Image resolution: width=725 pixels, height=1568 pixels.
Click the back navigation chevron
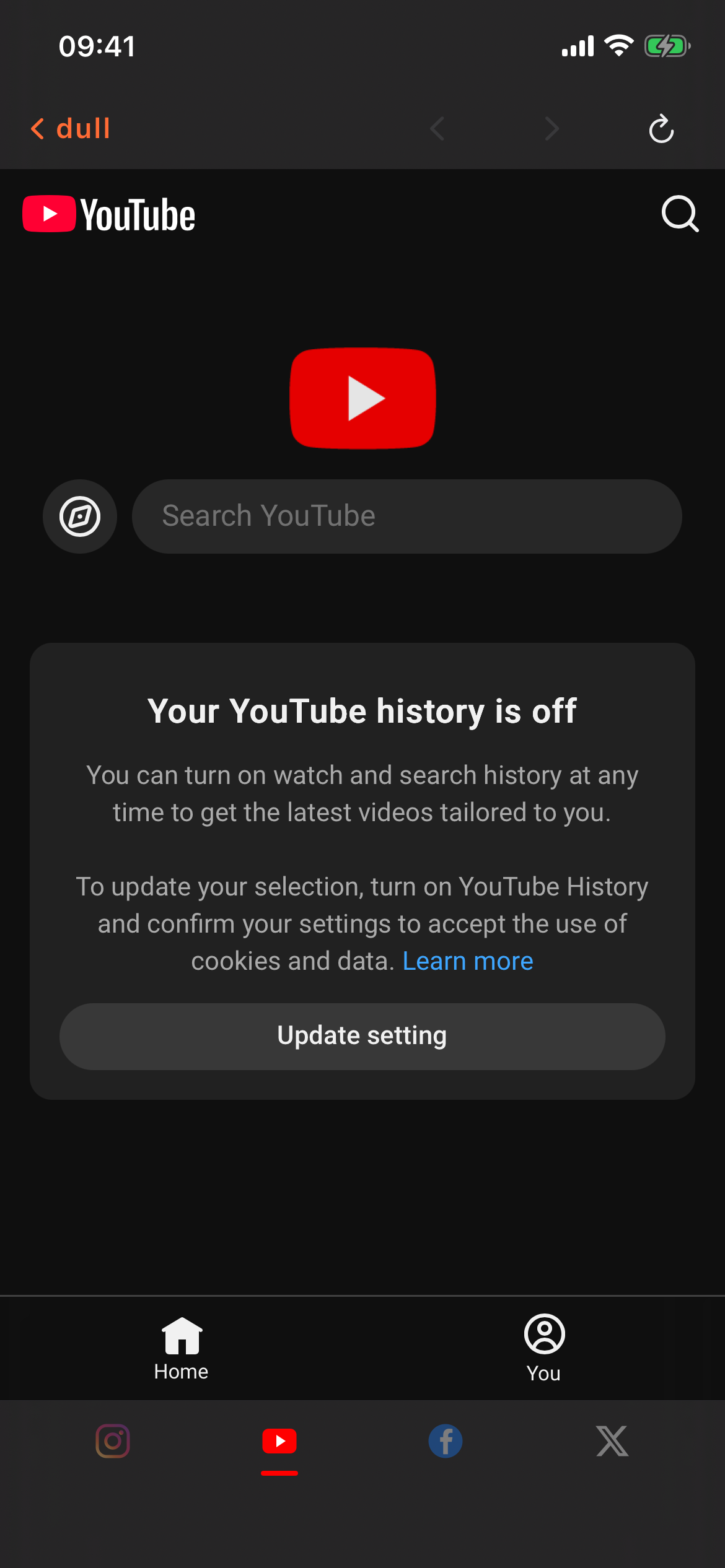(x=437, y=128)
